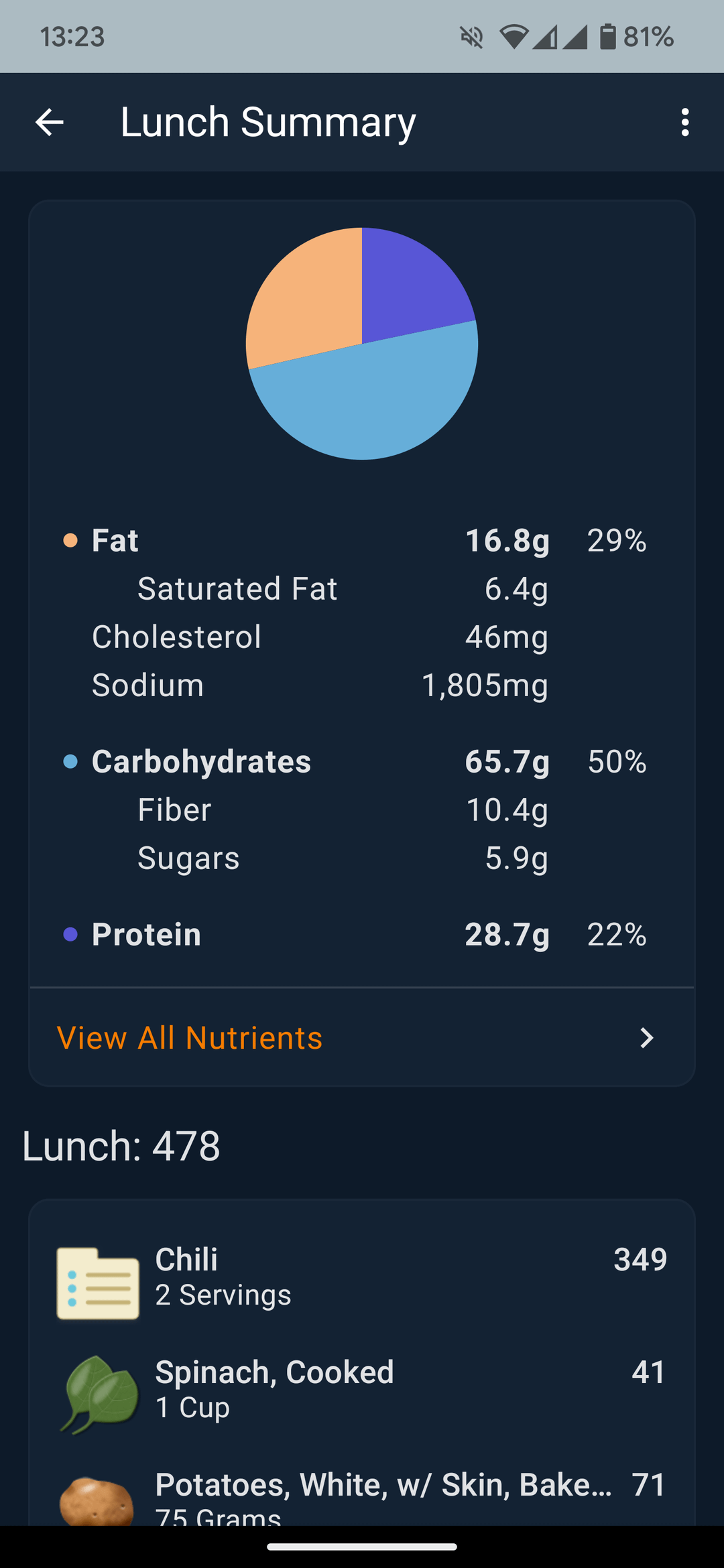Image resolution: width=724 pixels, height=1568 pixels.
Task: Go back from Lunch Summary
Action: pos(50,123)
